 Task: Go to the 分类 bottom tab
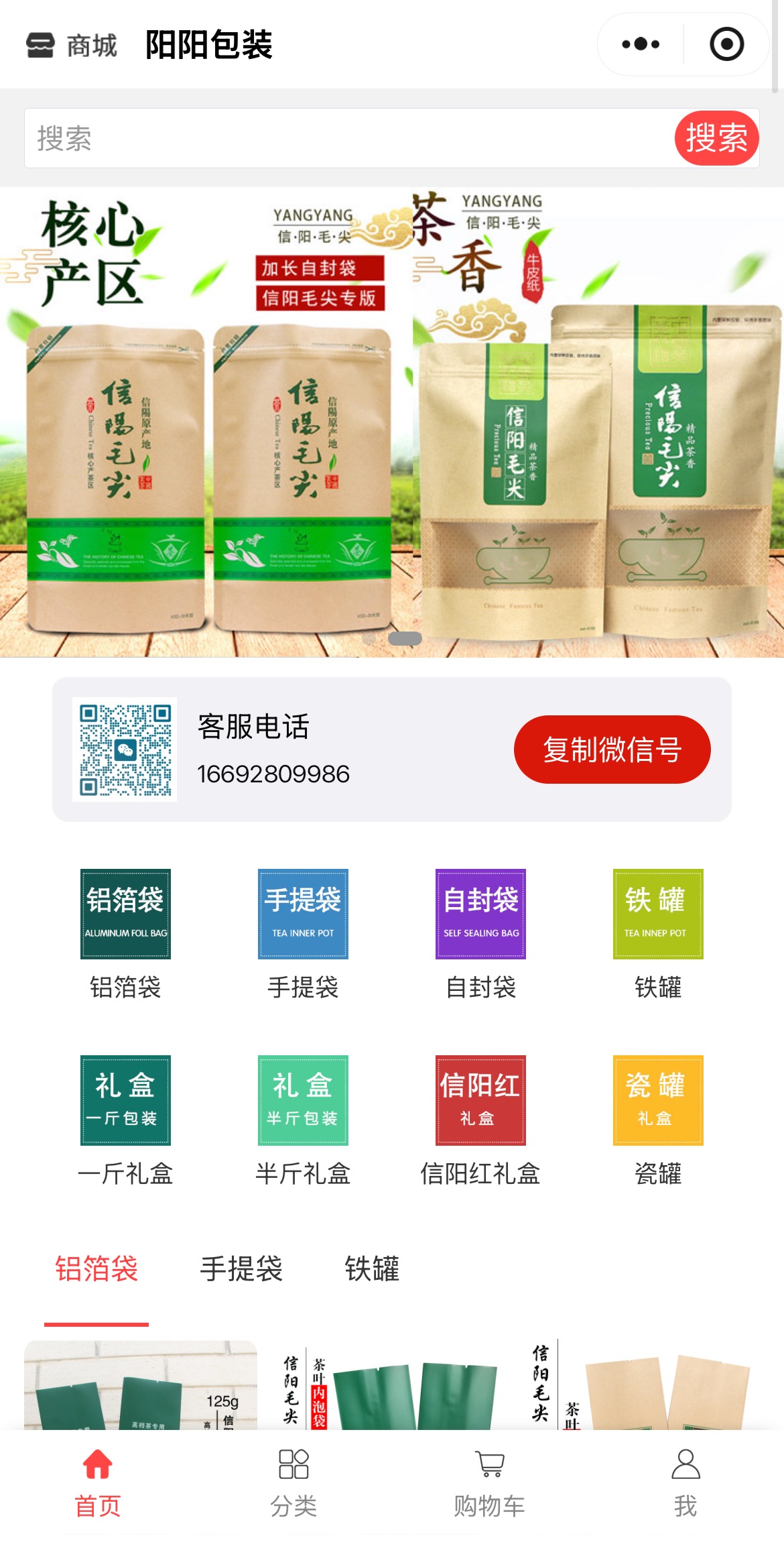coord(293,1482)
